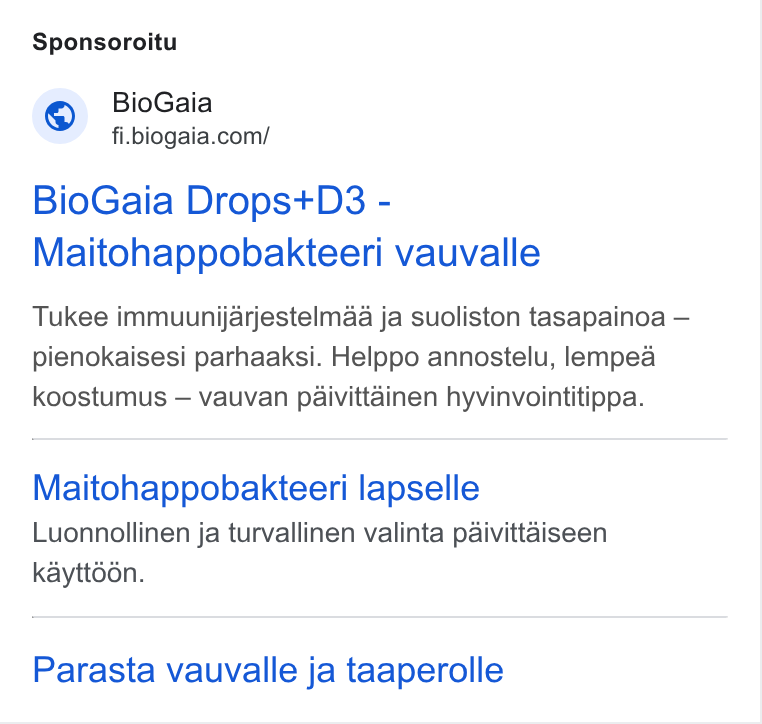
Task: Open the Maitohappobakteeri lapselle sitelink
Action: (256, 488)
